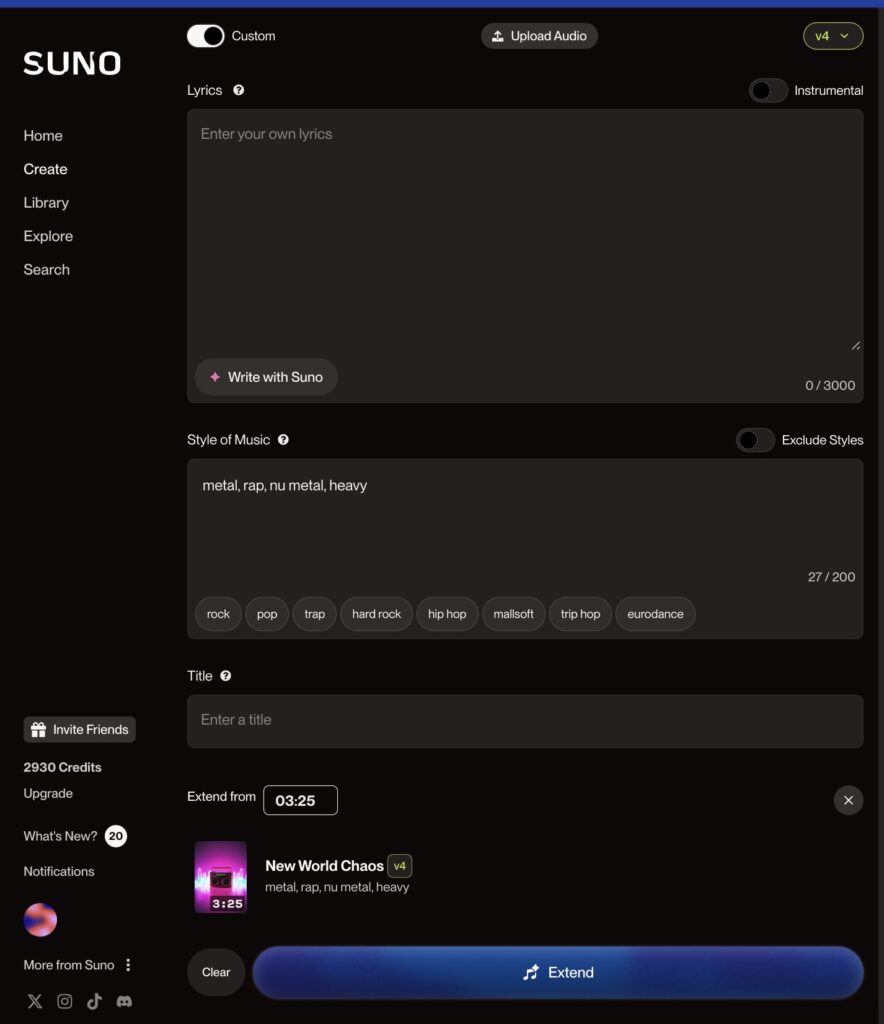Tap Invite Friends
This screenshot has height=1024, width=884.
pyautogui.click(x=80, y=730)
